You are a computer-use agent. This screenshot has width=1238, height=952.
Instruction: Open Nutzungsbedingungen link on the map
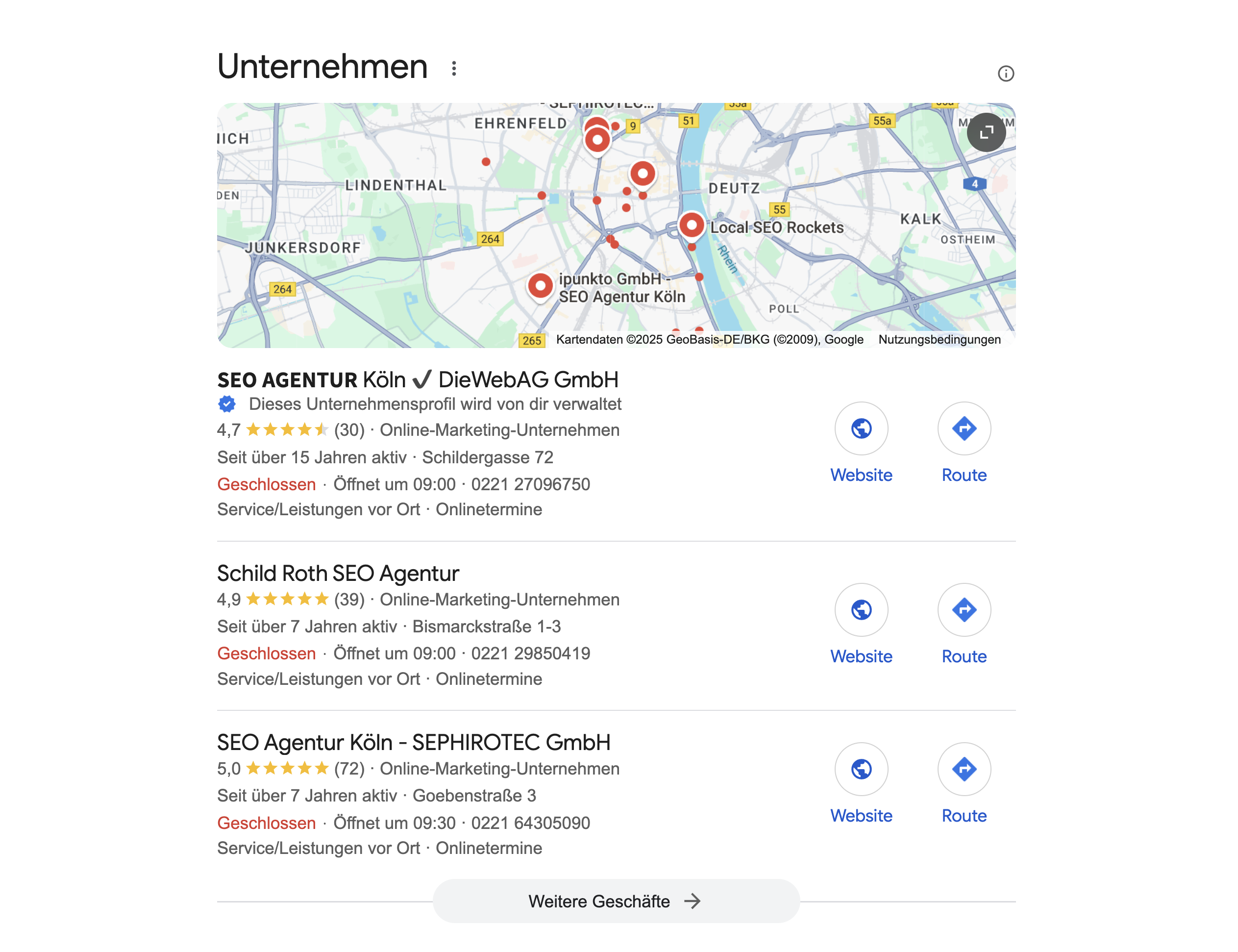pyautogui.click(x=939, y=339)
